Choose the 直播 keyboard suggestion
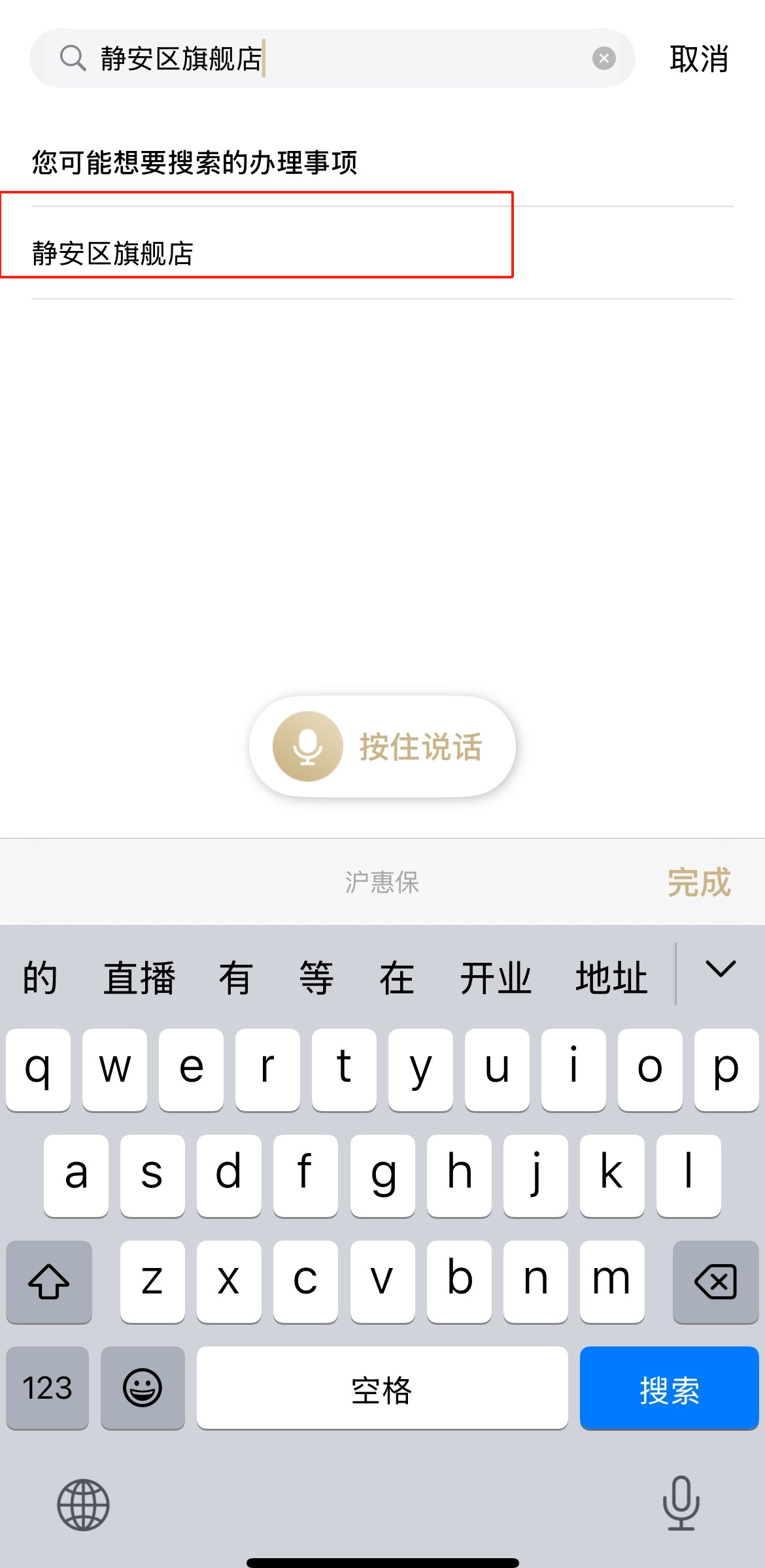The height and width of the screenshot is (1568, 765). click(x=139, y=978)
